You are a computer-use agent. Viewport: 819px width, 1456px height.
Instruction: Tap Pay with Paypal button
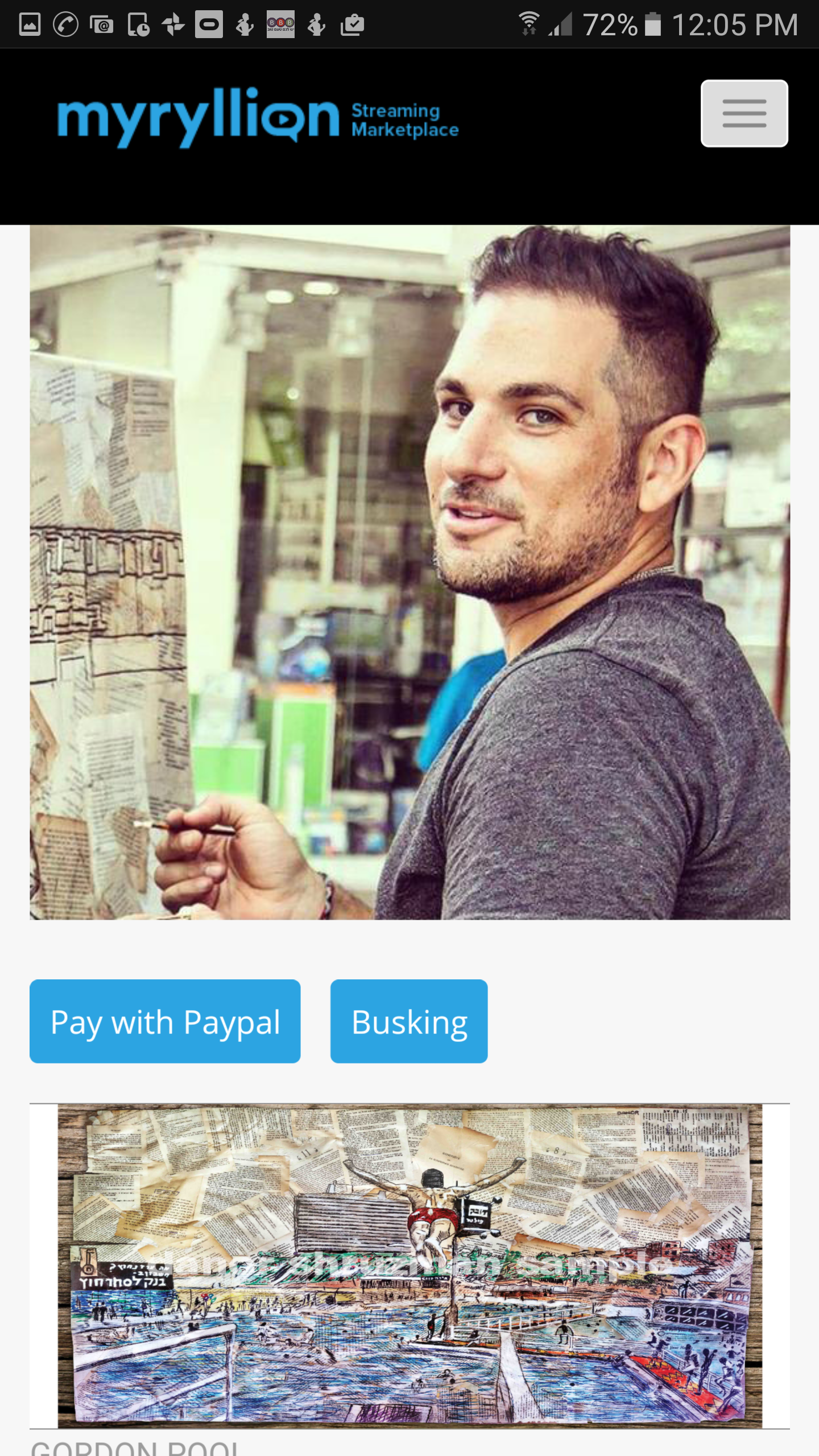pyautogui.click(x=165, y=1021)
